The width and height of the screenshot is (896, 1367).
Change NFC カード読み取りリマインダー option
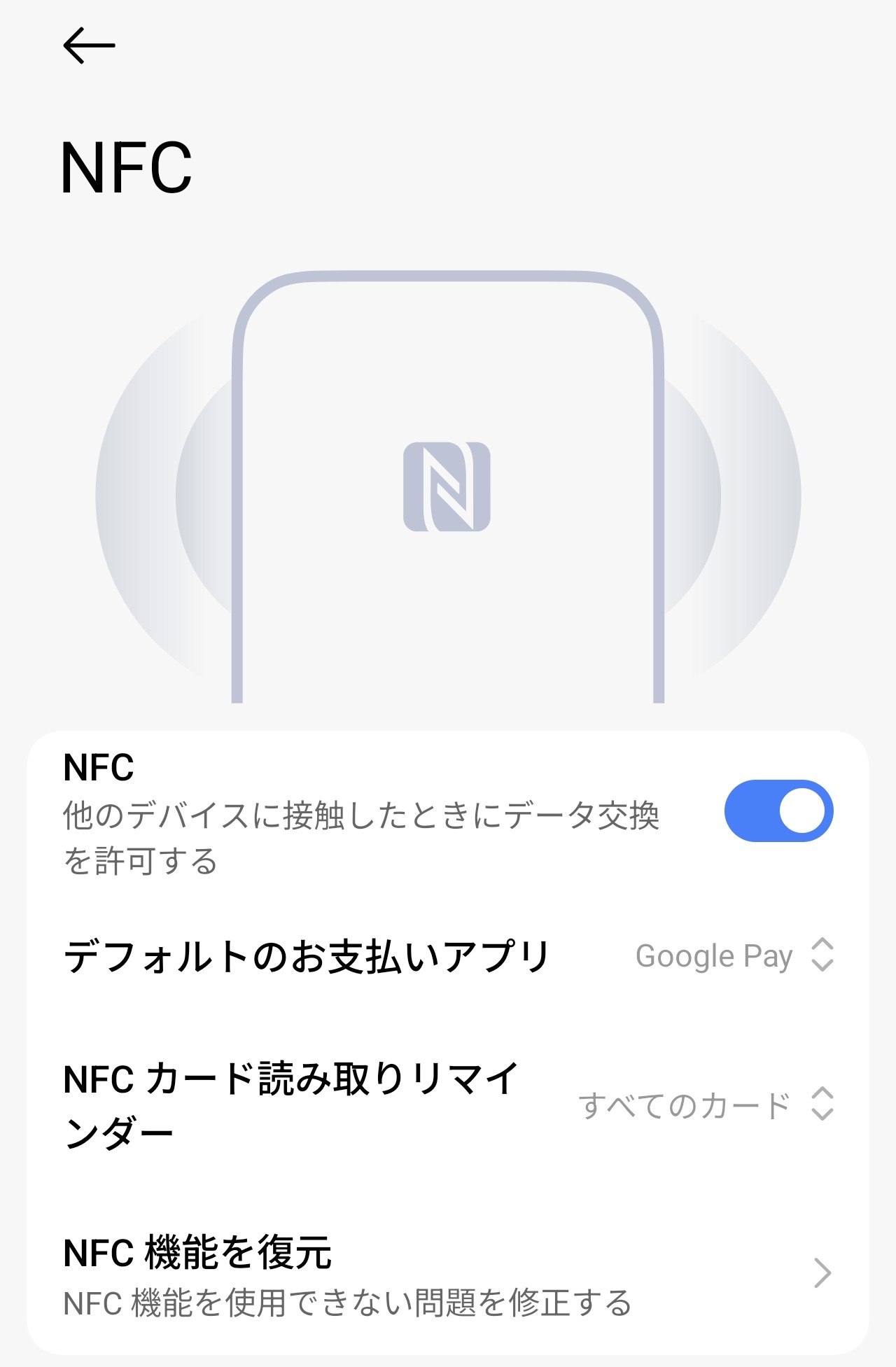[705, 1105]
